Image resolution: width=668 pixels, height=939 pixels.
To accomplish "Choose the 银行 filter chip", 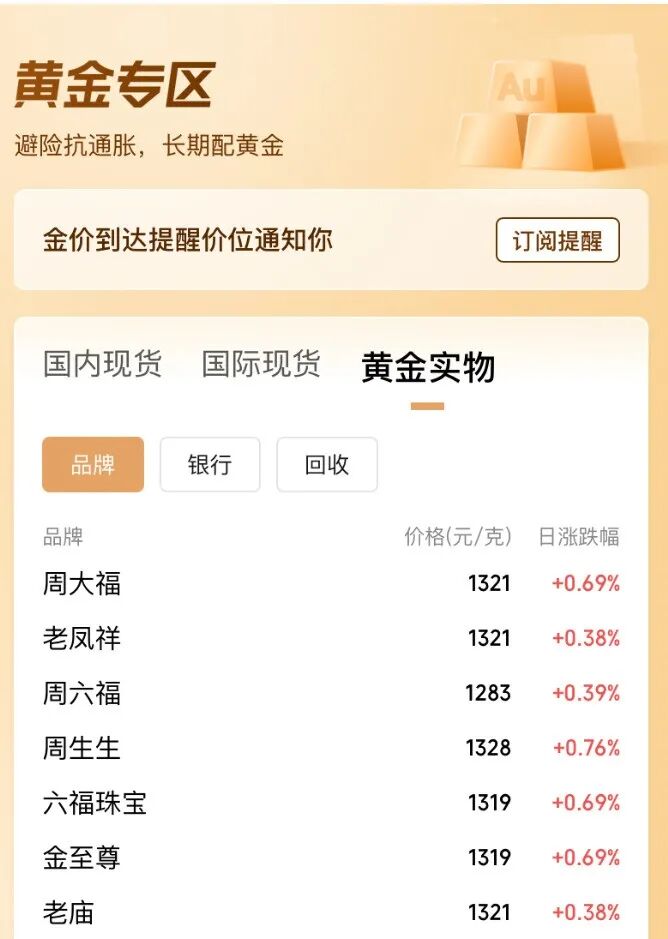I will [210, 465].
